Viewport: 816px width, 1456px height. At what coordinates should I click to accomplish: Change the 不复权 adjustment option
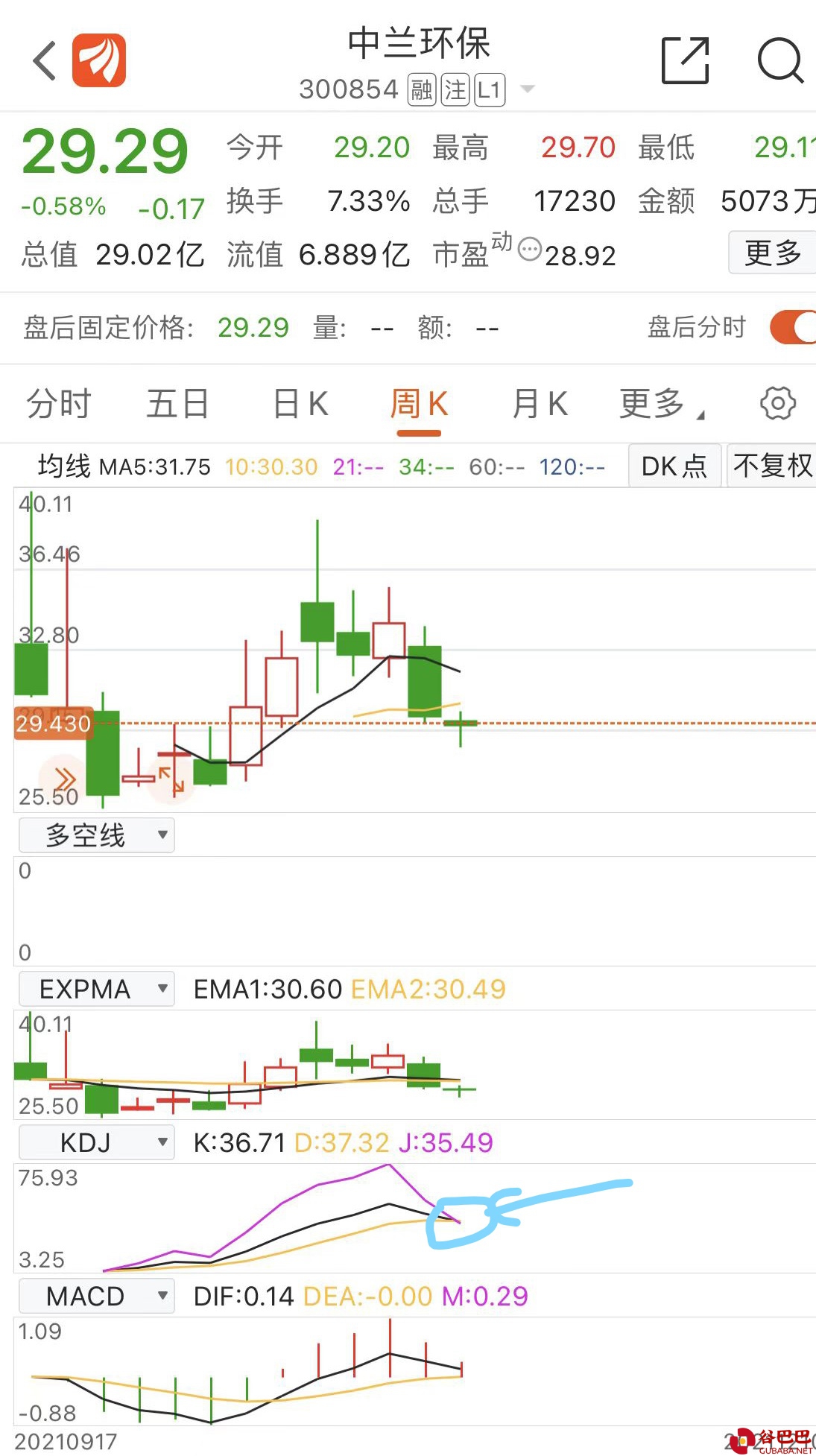(772, 466)
